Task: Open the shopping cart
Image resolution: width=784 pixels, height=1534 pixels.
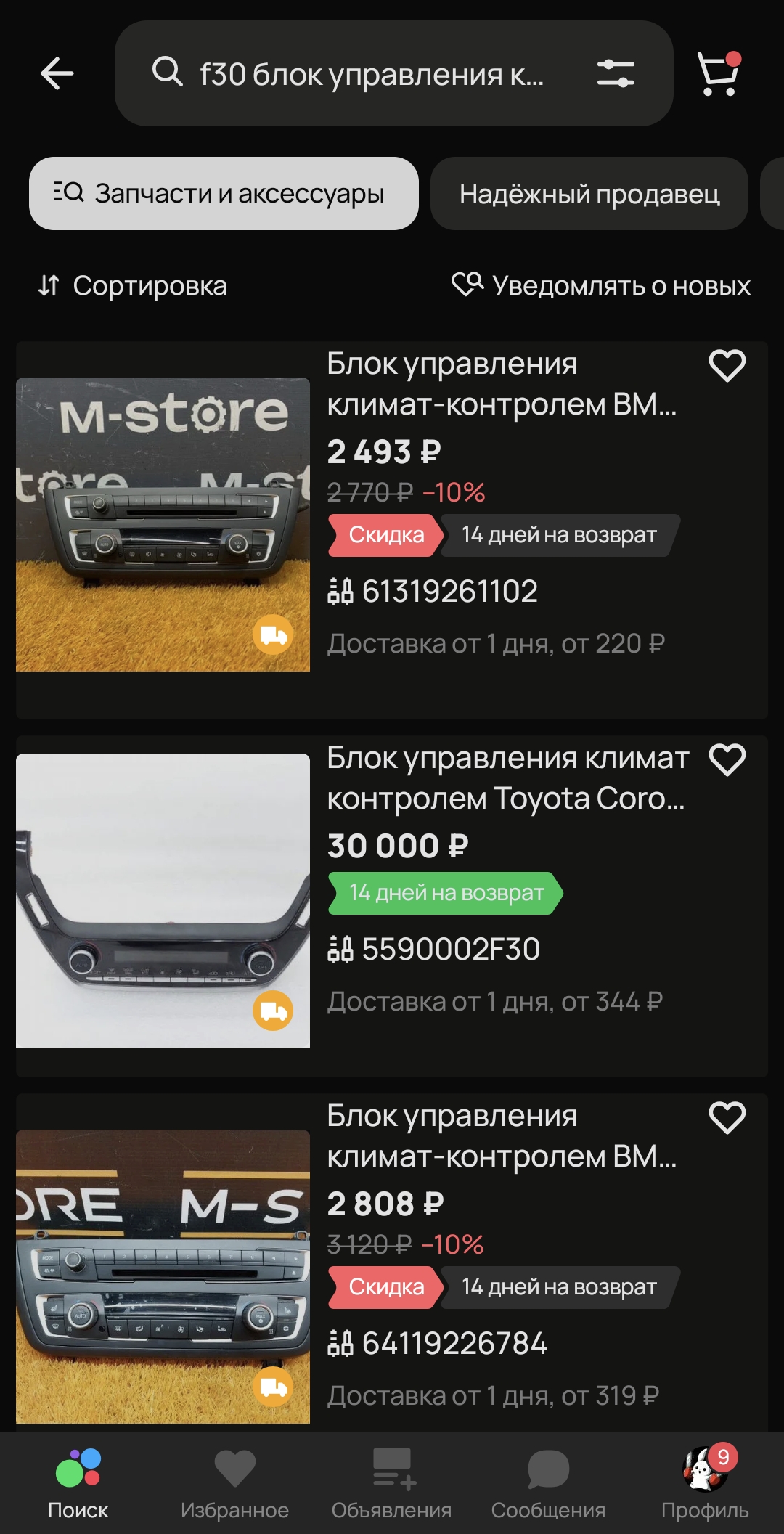Action: pyautogui.click(x=719, y=73)
